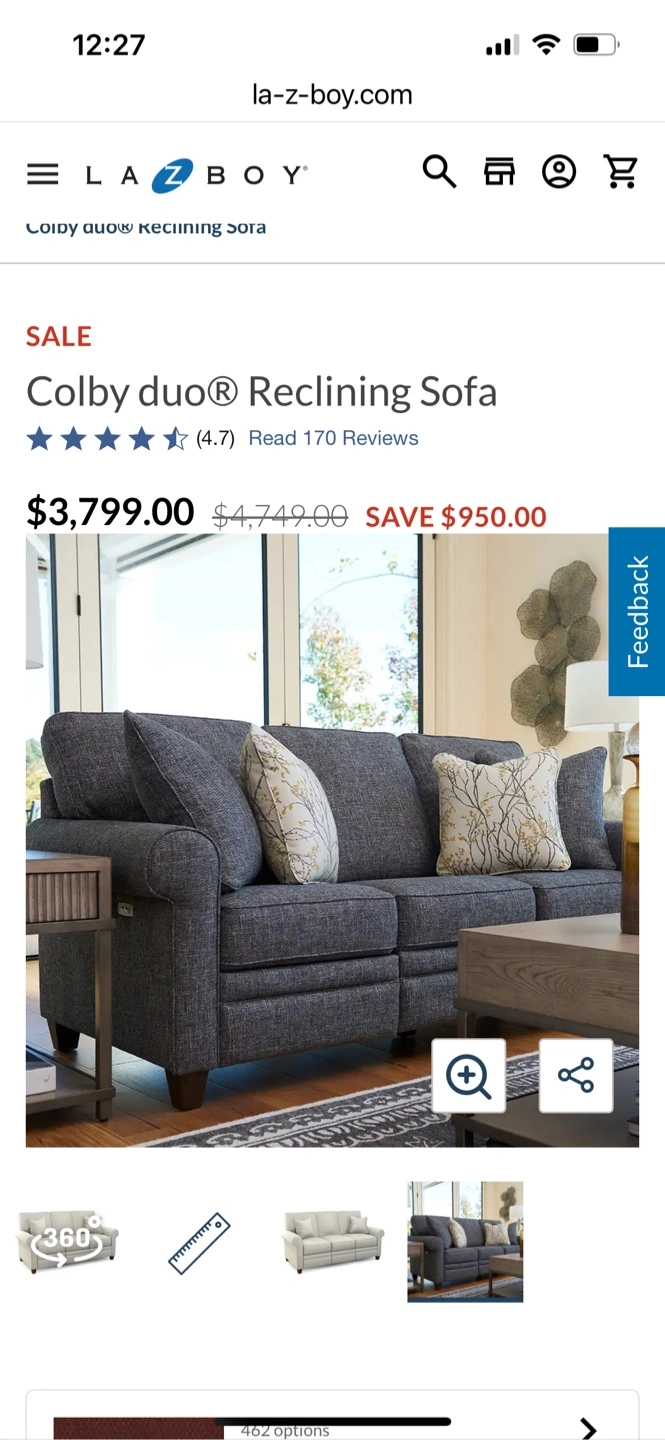Show dimensions via the ruler icon
665x1440 pixels.
(199, 1243)
